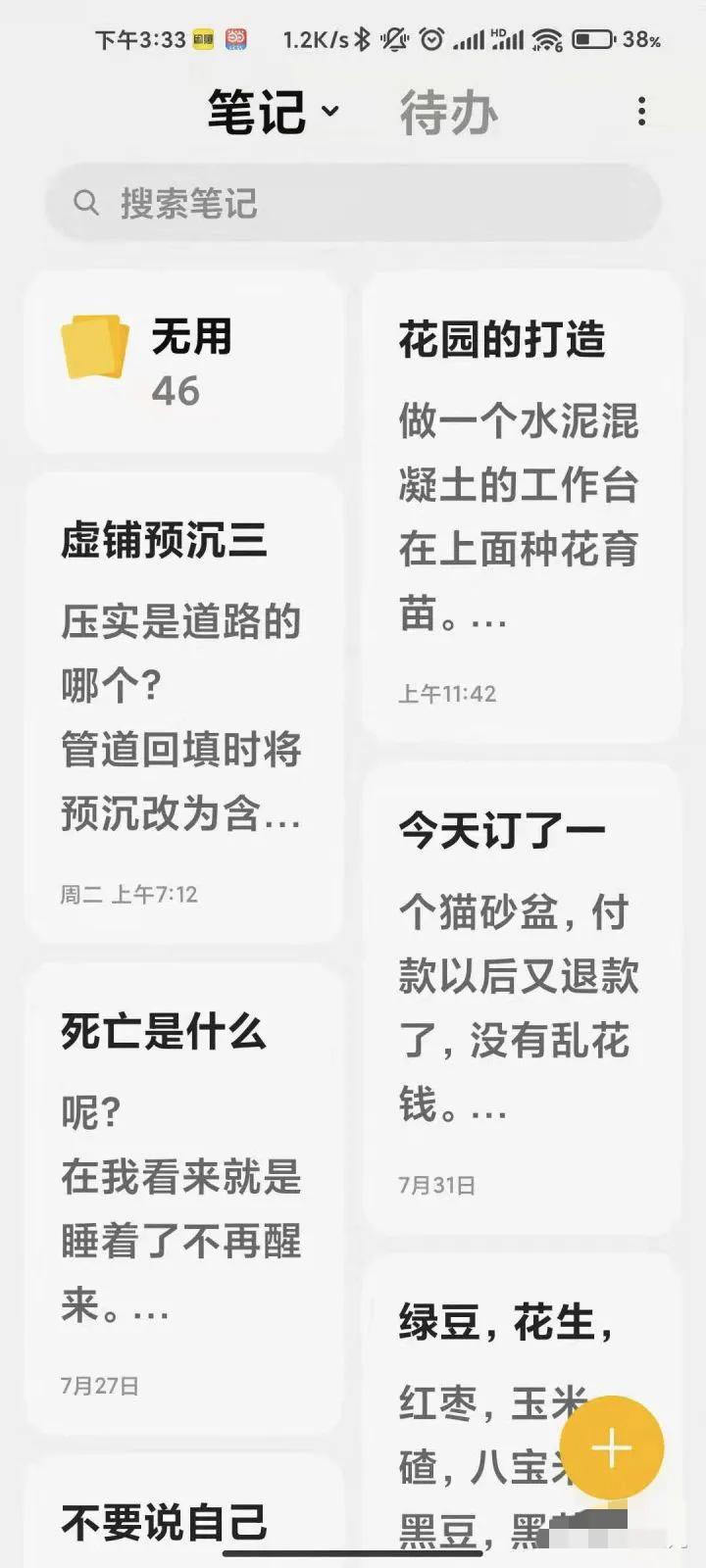Open the notes category chevron beside 笔记
Viewport: 706px width, 1568px height.
point(330,113)
